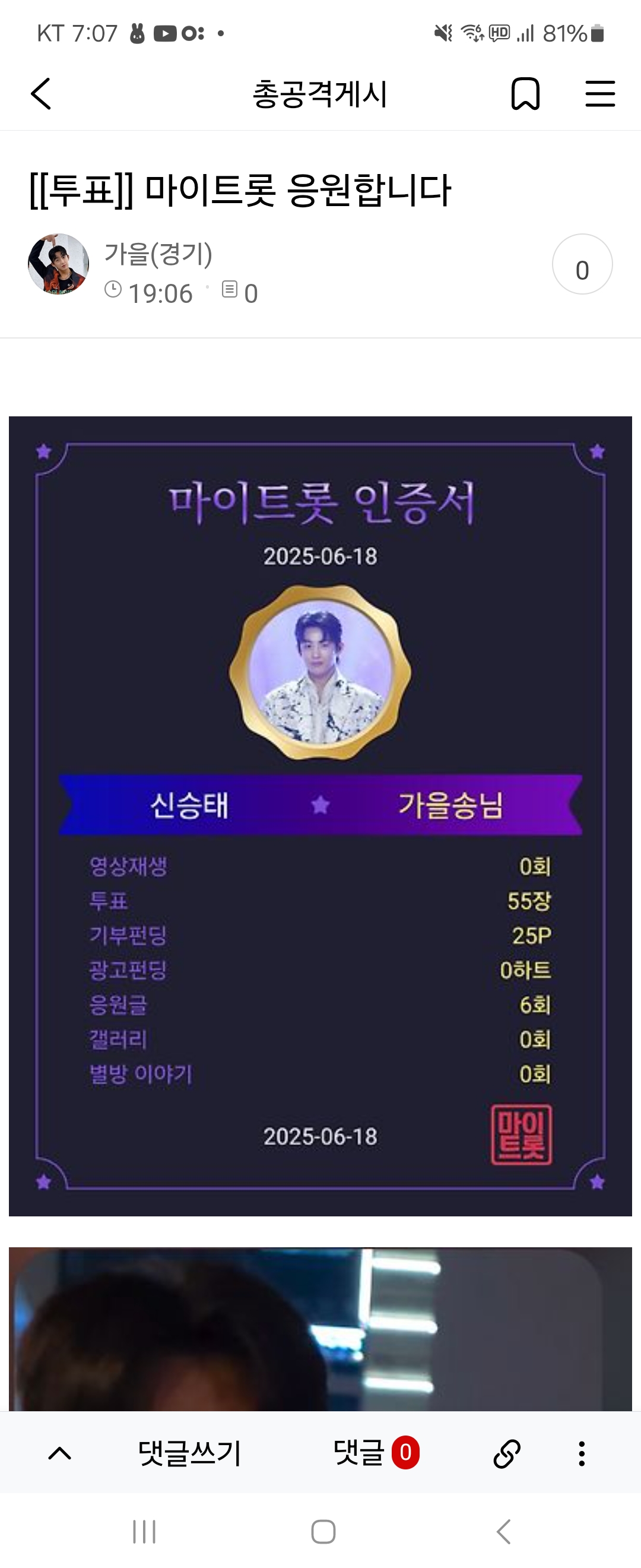This screenshot has width=641, height=1568.
Task: Bookmark this post
Action: (x=525, y=94)
